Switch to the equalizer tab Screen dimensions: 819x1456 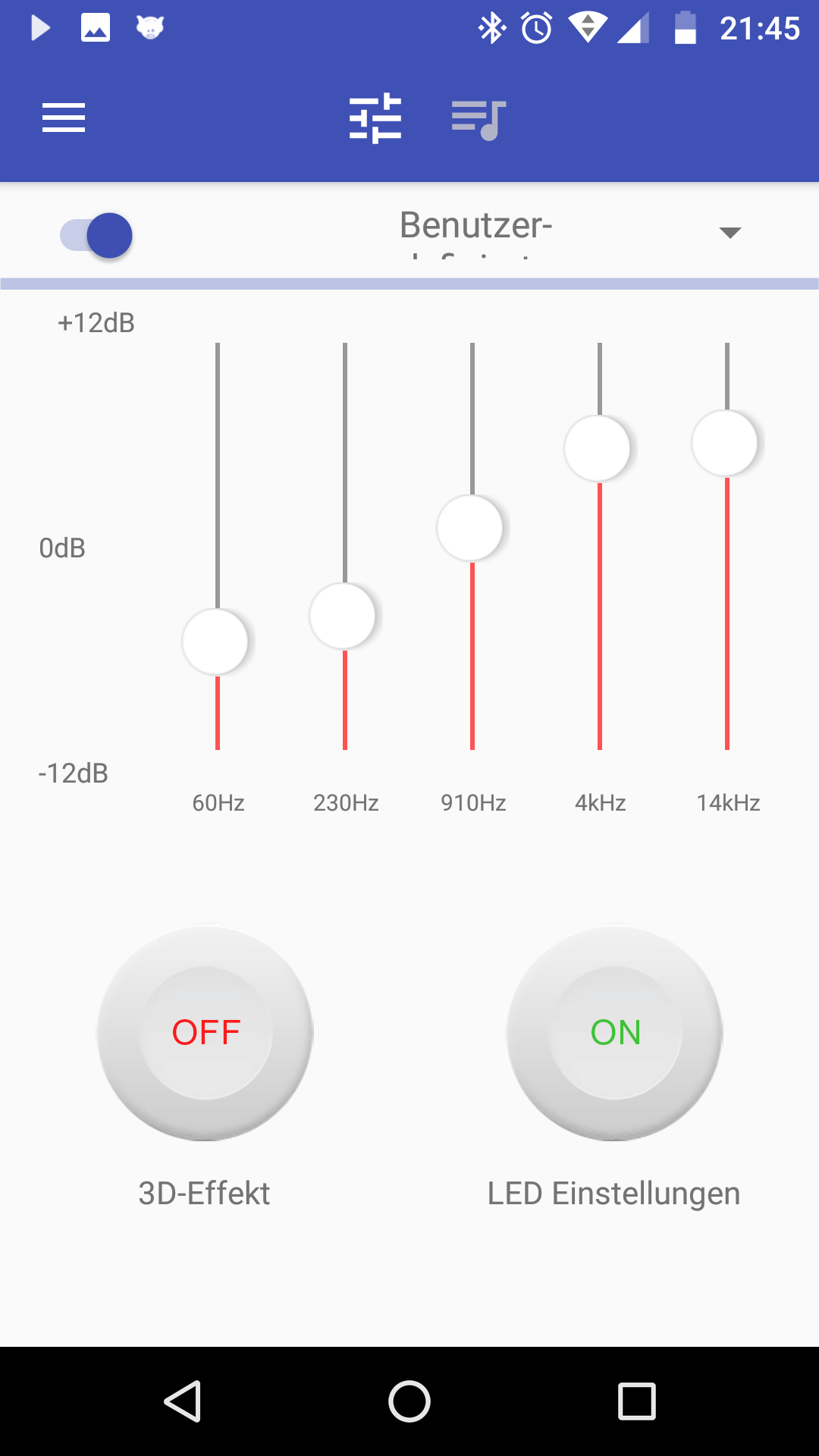tap(375, 118)
